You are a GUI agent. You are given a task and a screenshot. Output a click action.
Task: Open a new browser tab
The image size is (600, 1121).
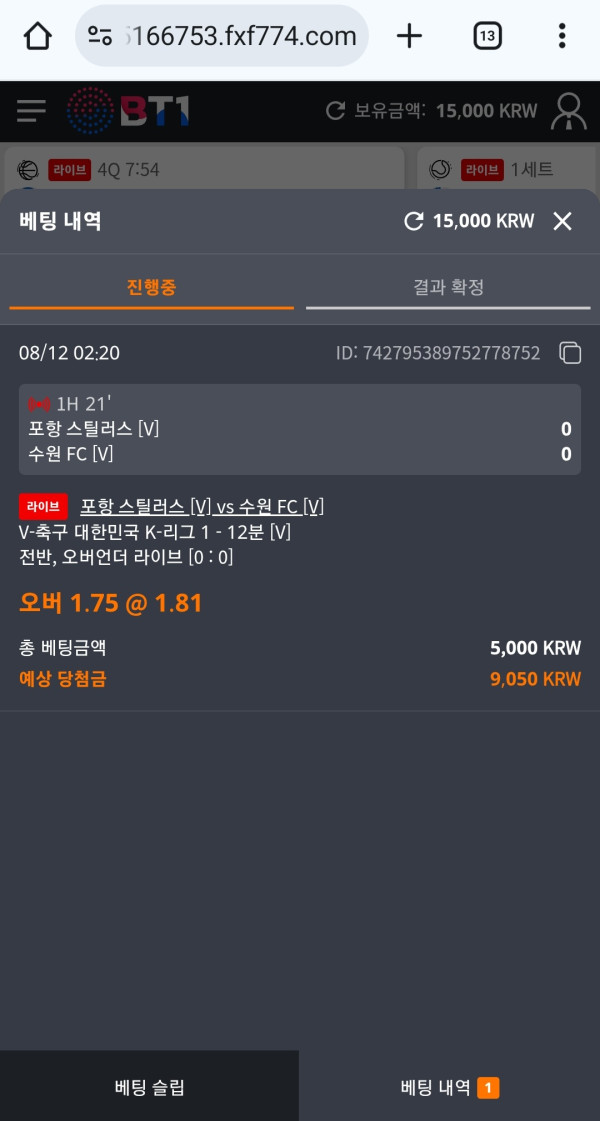[409, 37]
